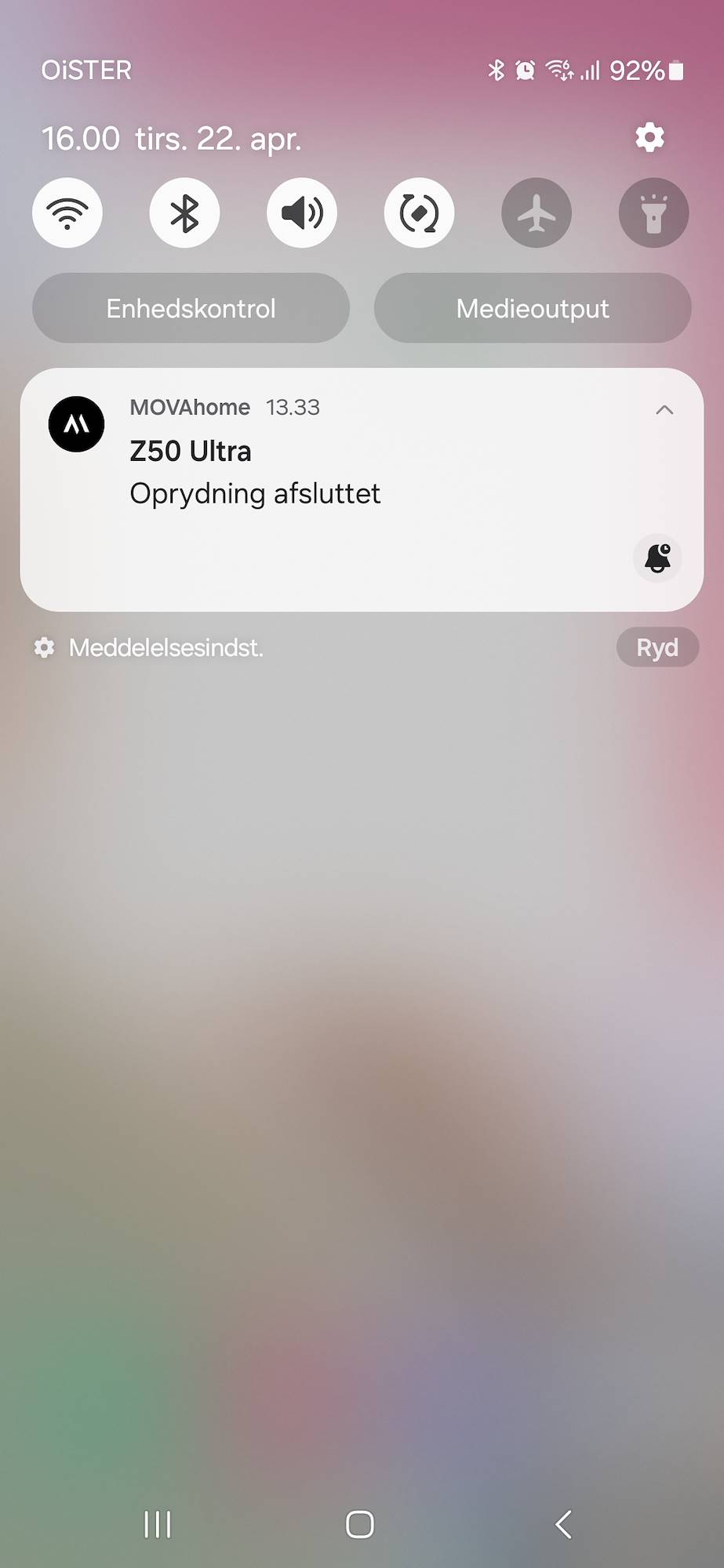Go to the home screen

[x=360, y=1524]
